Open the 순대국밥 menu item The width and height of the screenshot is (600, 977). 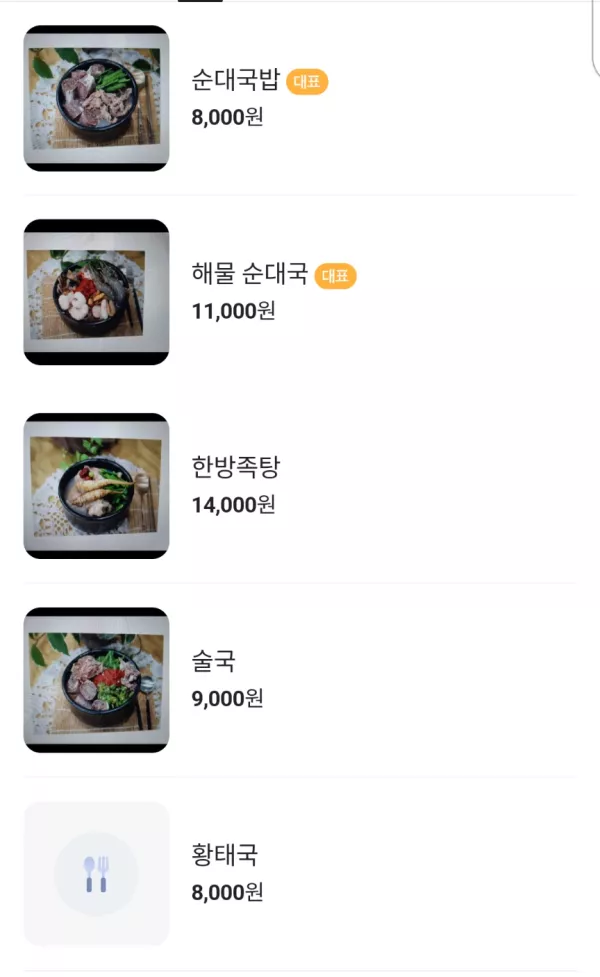300,98
